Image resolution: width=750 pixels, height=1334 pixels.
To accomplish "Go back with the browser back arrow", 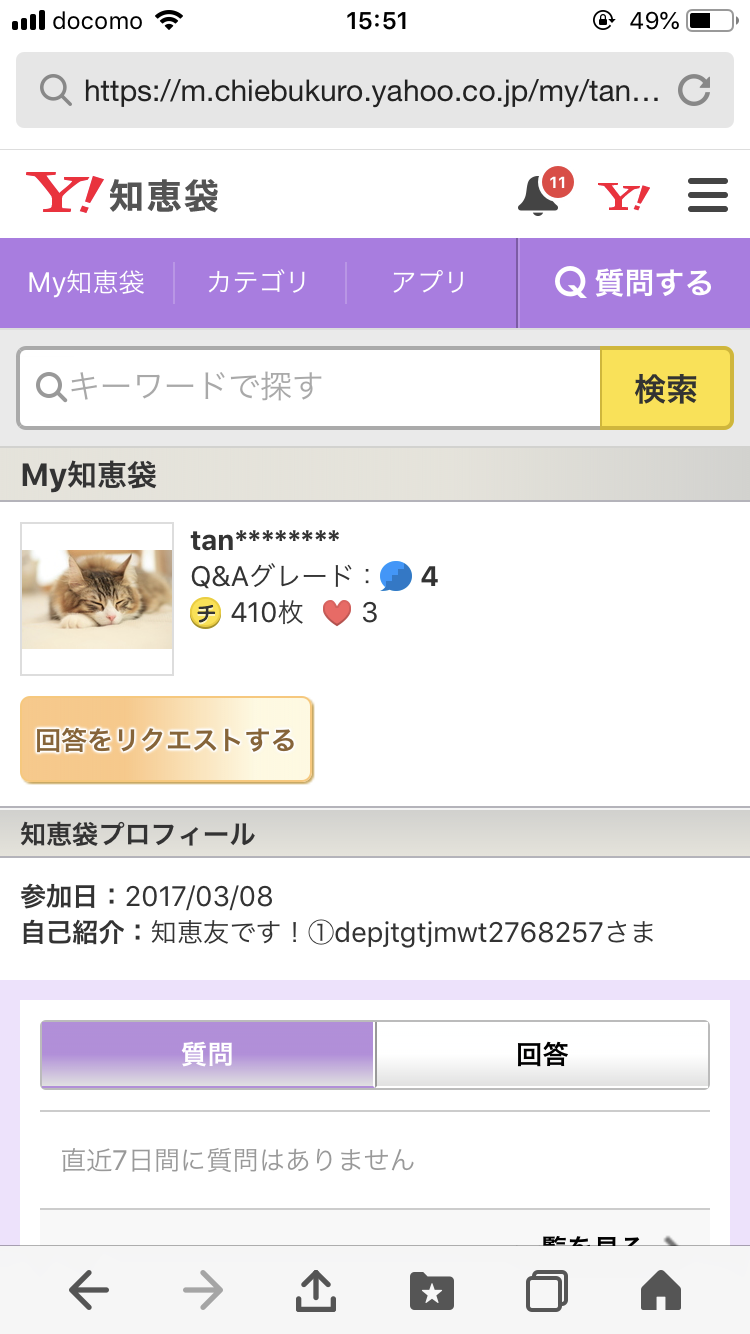I will 89,1291.
